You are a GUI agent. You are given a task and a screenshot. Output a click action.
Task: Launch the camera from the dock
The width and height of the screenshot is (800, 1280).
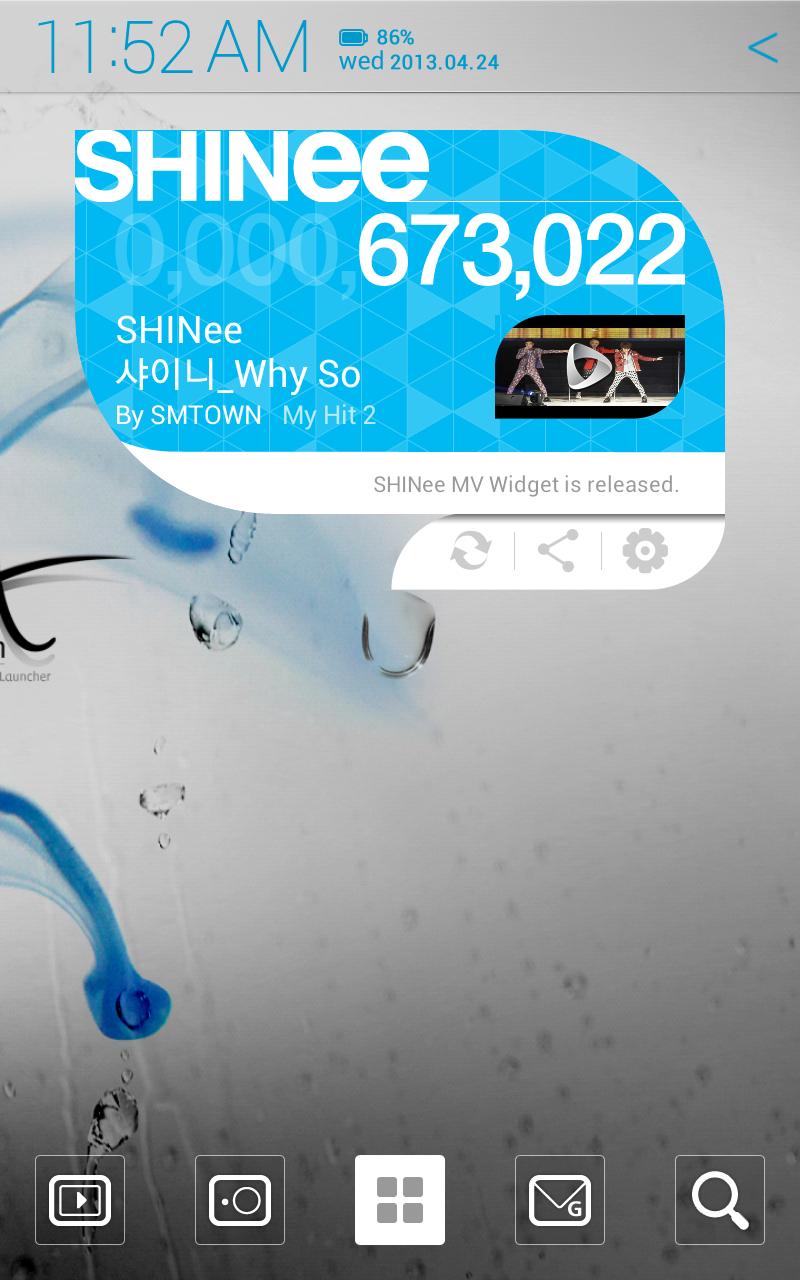click(240, 1200)
